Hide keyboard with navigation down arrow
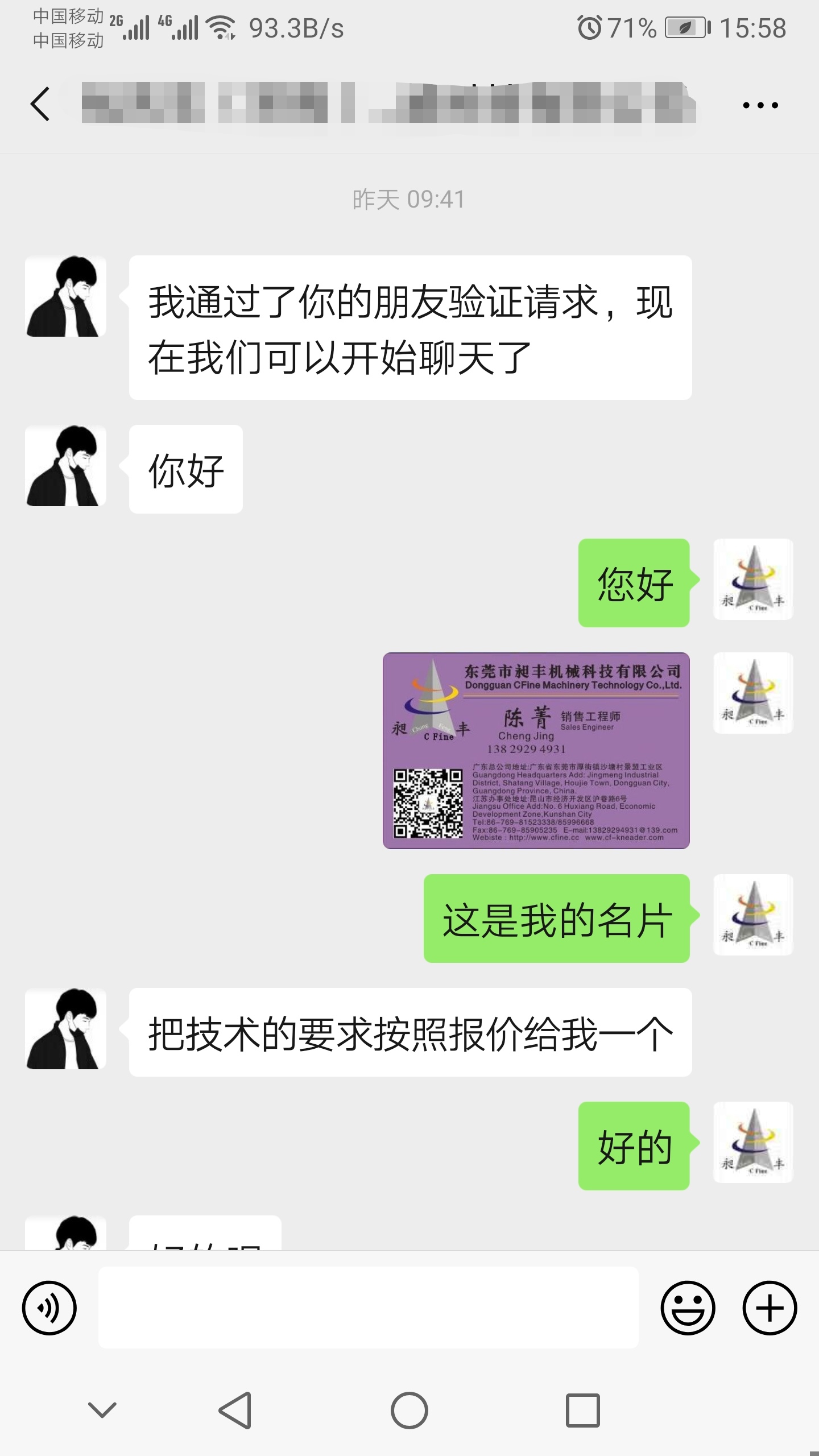 coord(102,1410)
